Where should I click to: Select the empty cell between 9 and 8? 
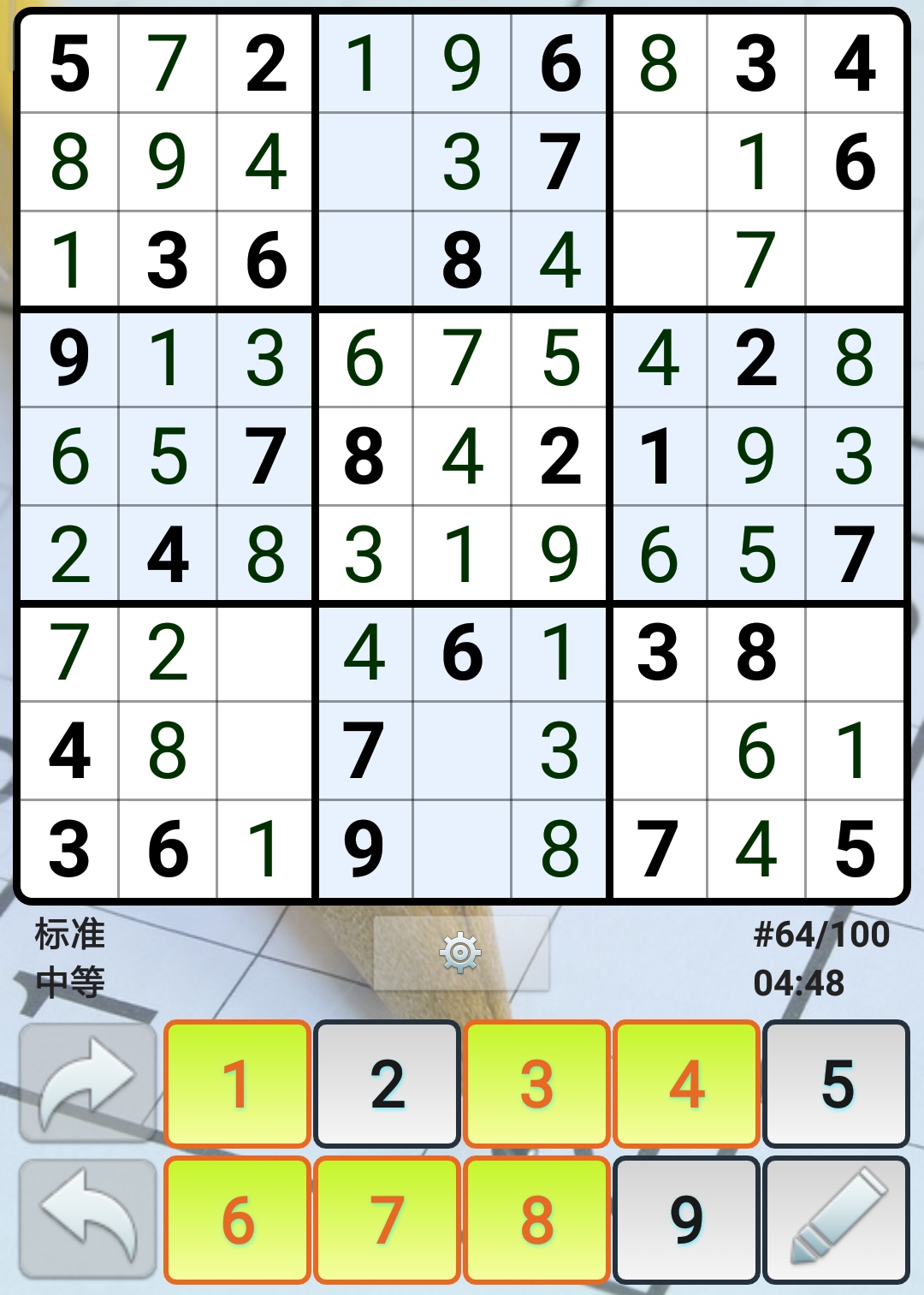462,849
